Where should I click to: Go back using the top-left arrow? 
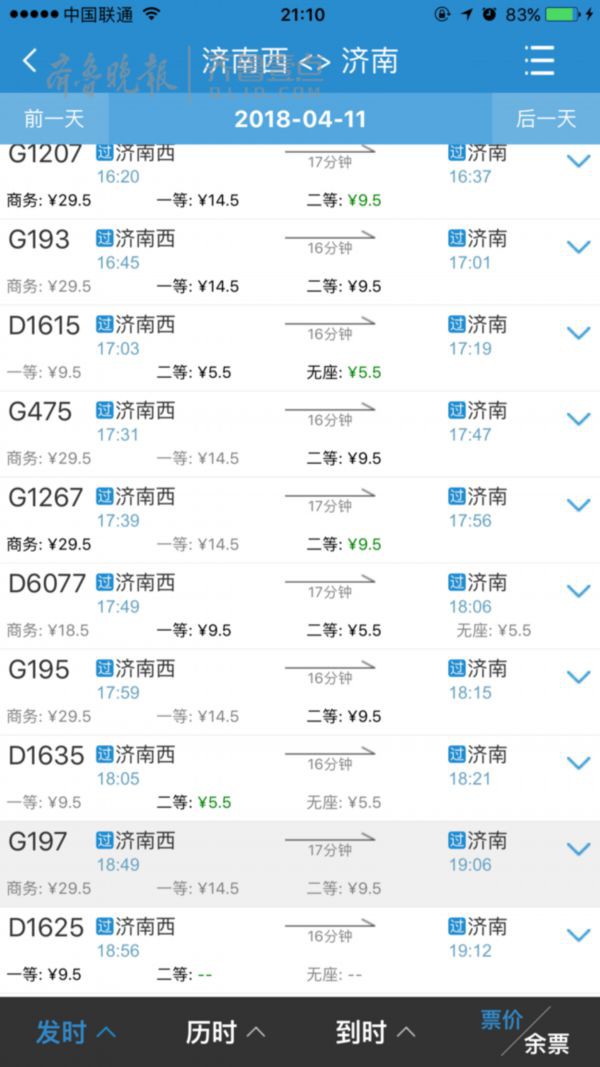click(x=29, y=61)
